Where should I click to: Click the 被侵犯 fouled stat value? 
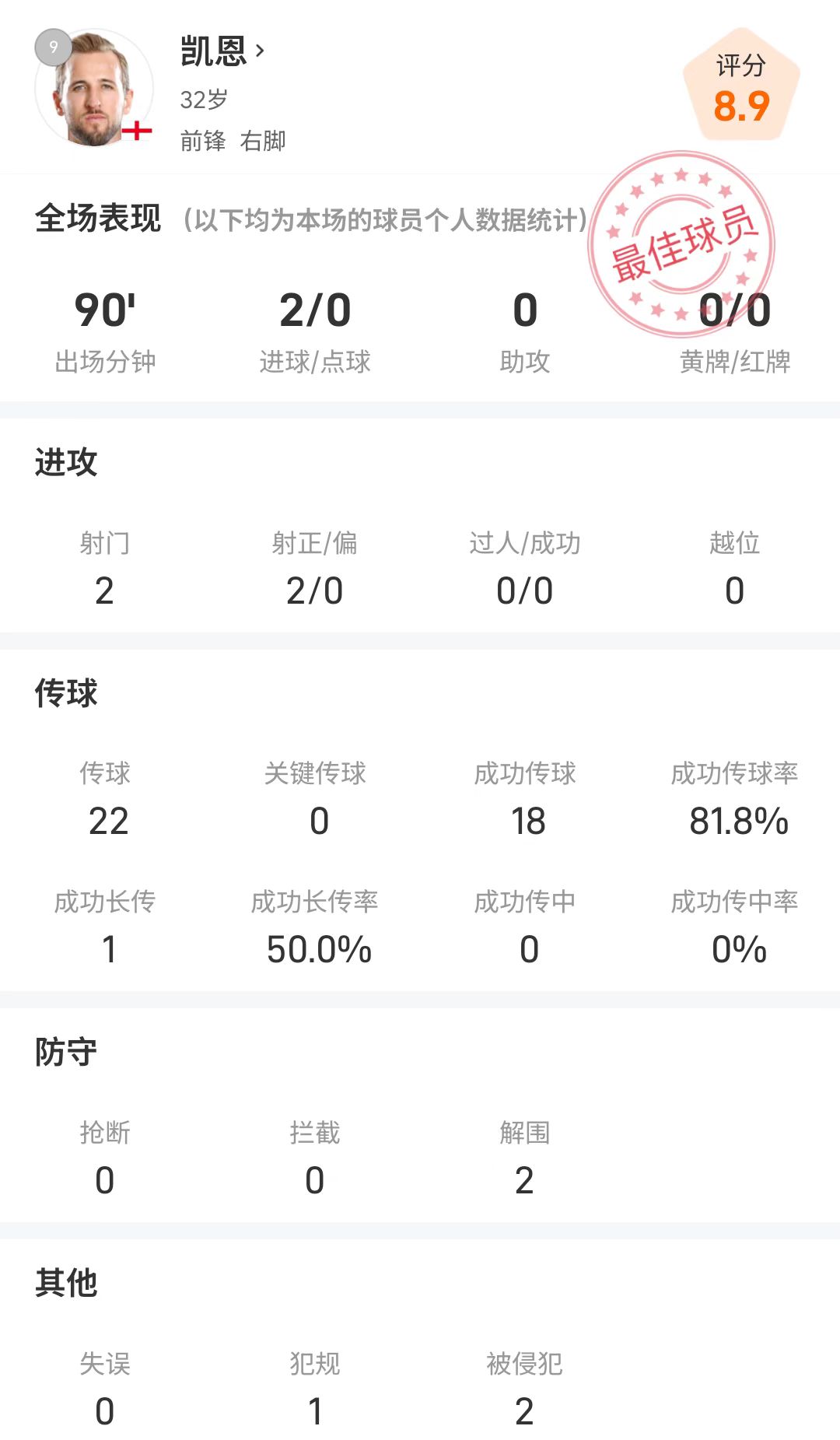pos(525,1413)
